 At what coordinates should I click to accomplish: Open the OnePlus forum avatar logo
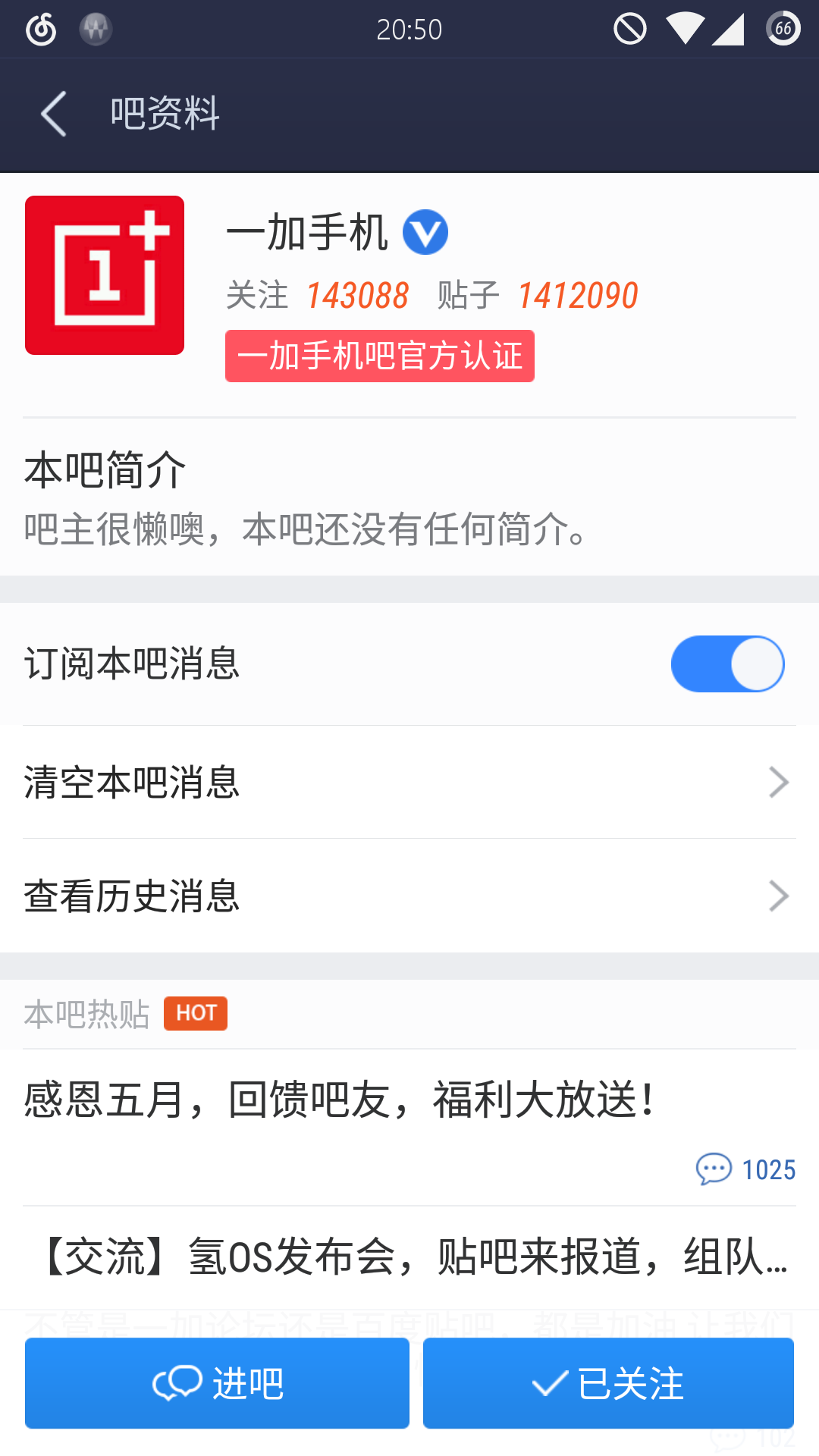click(105, 275)
